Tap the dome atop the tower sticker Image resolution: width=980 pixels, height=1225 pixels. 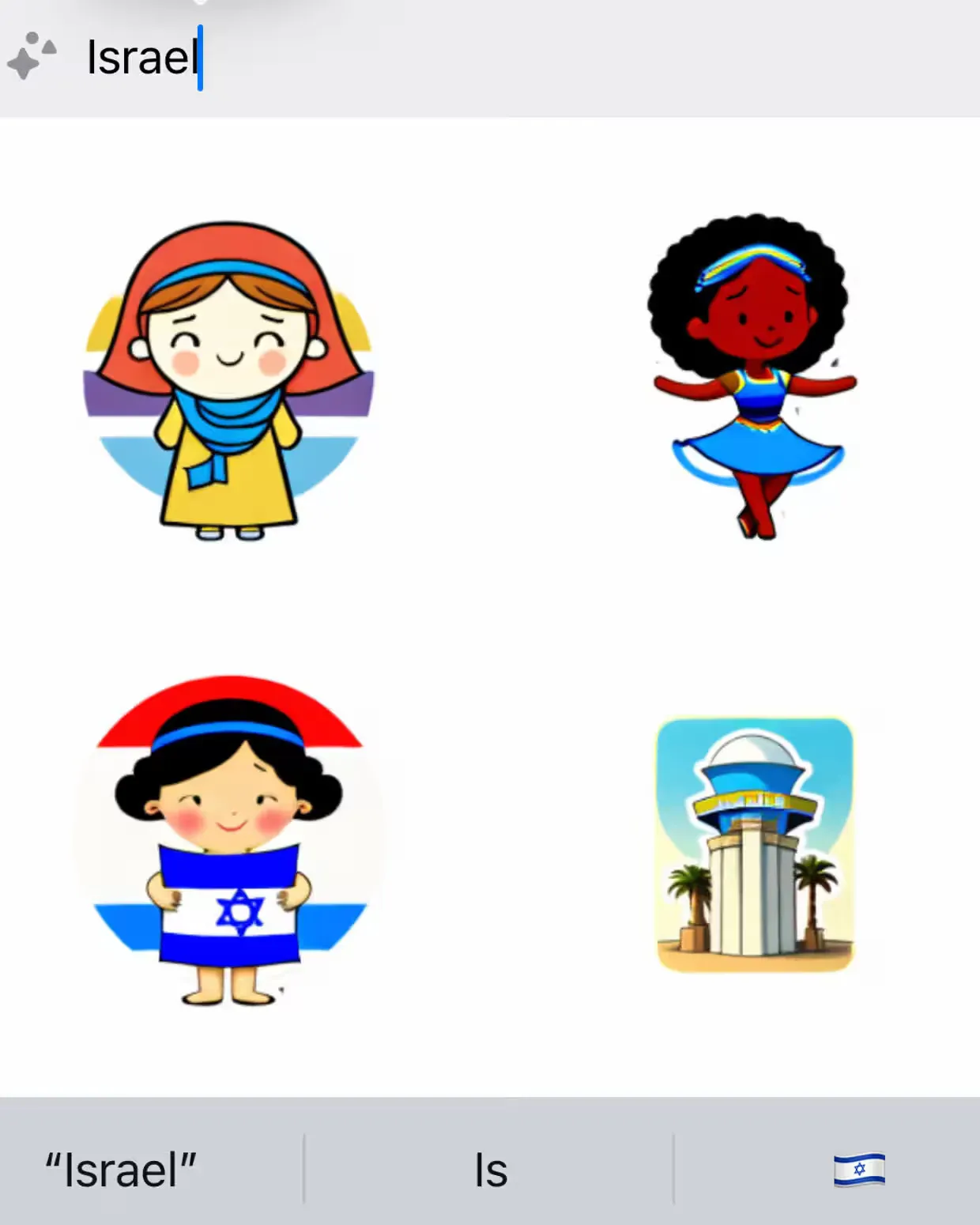point(752,751)
